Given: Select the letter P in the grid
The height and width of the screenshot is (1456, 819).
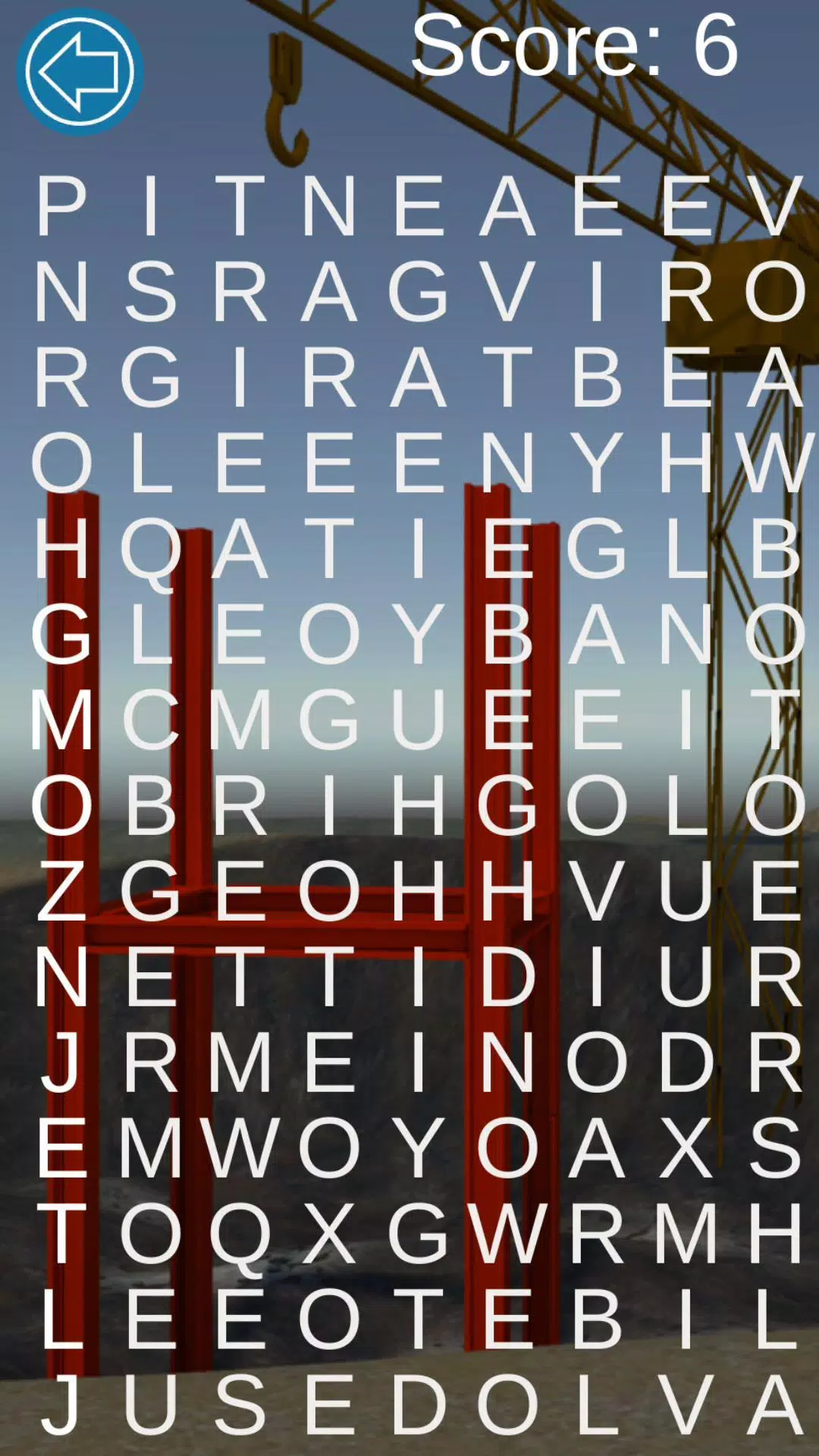Looking at the screenshot, I should coord(62,206).
